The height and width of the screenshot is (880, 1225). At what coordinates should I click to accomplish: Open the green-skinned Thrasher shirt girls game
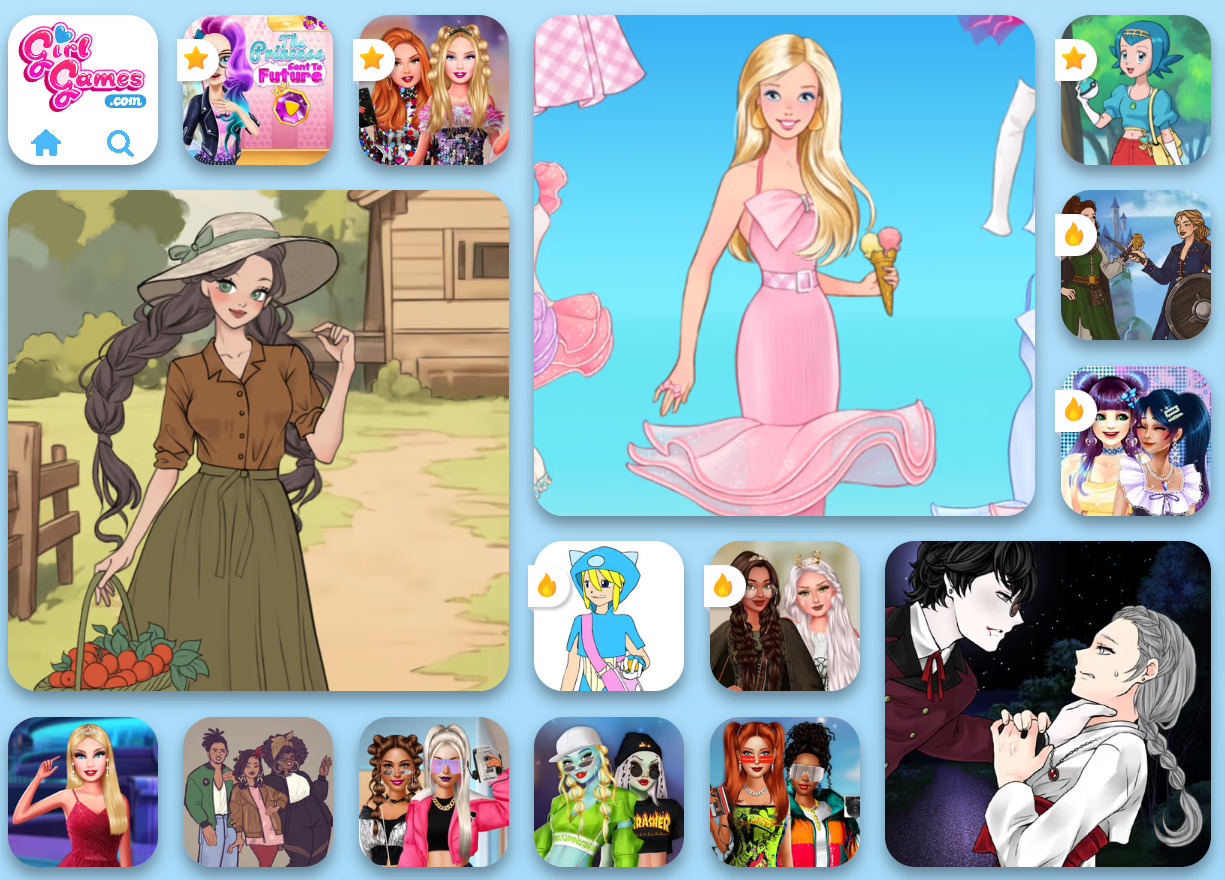point(609,792)
